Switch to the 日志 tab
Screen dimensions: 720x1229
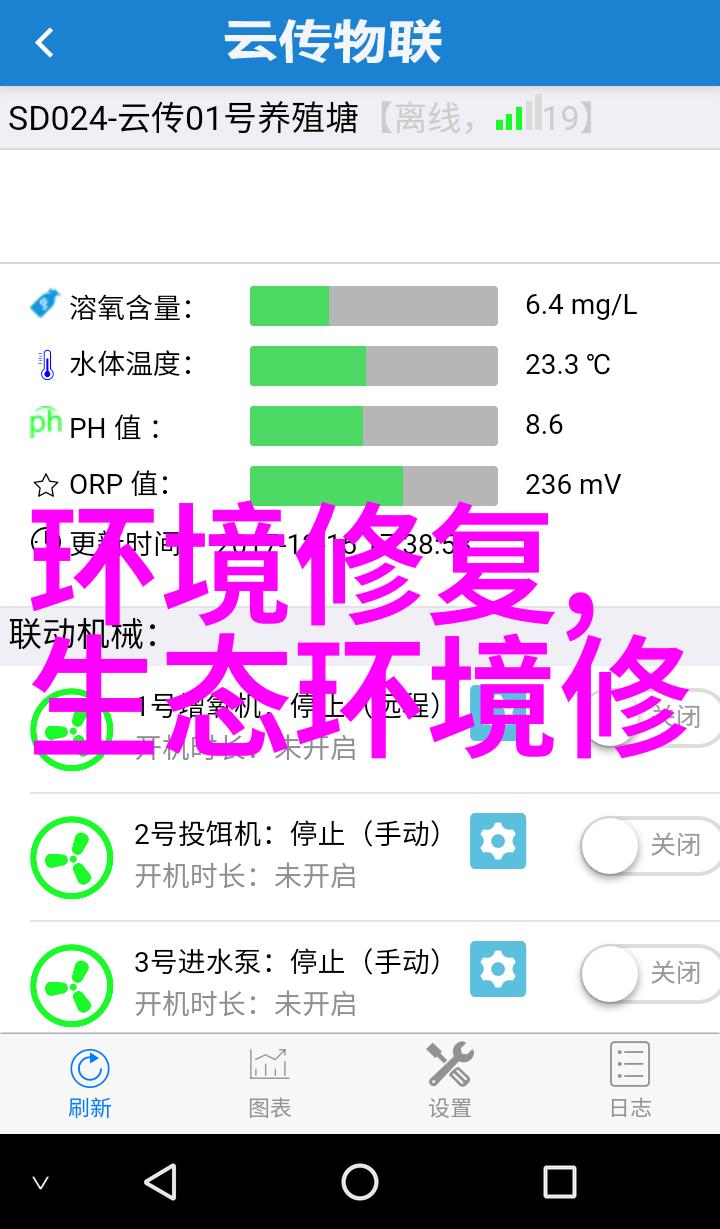pos(630,1082)
